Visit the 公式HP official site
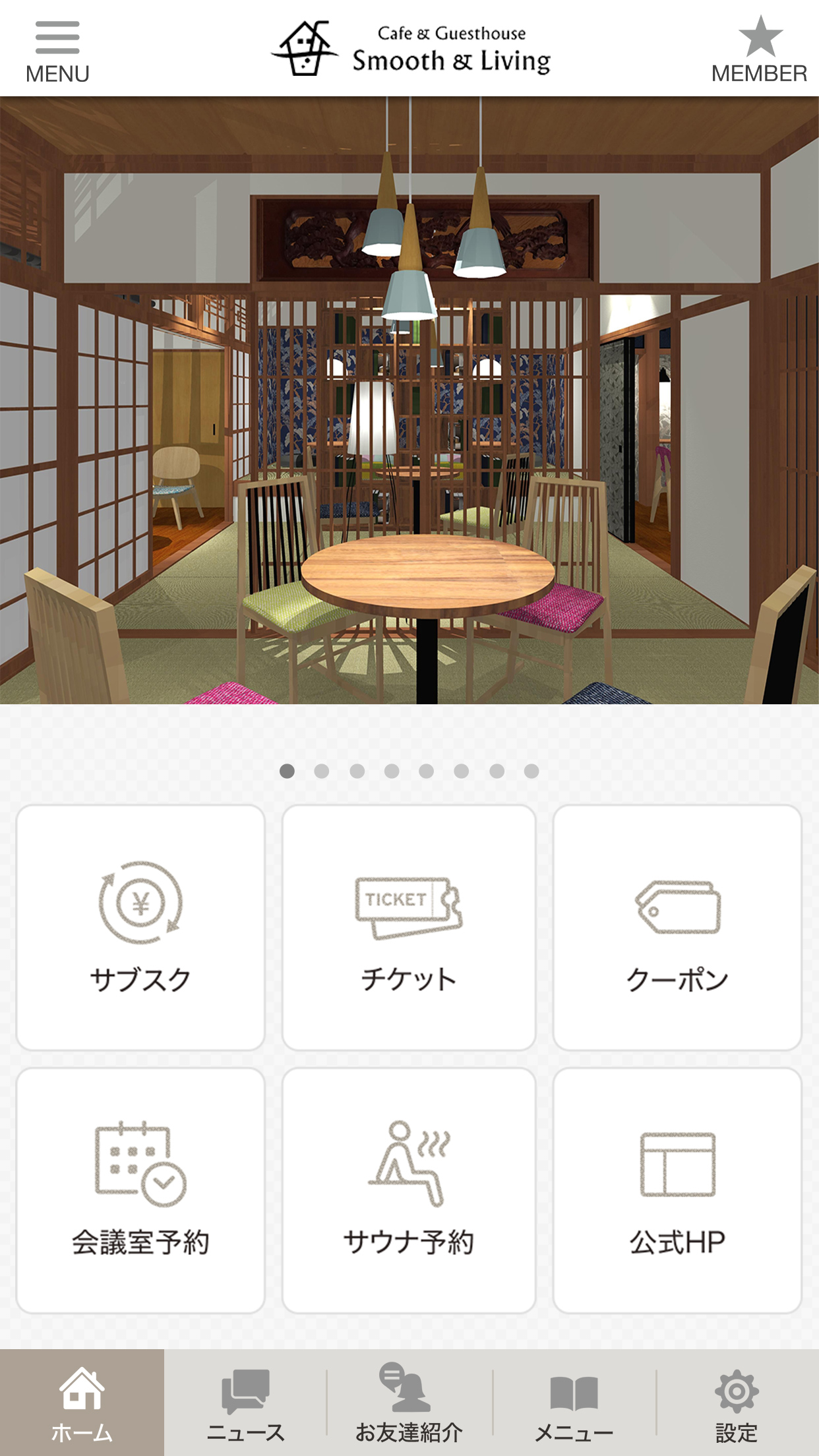 coord(677,1190)
